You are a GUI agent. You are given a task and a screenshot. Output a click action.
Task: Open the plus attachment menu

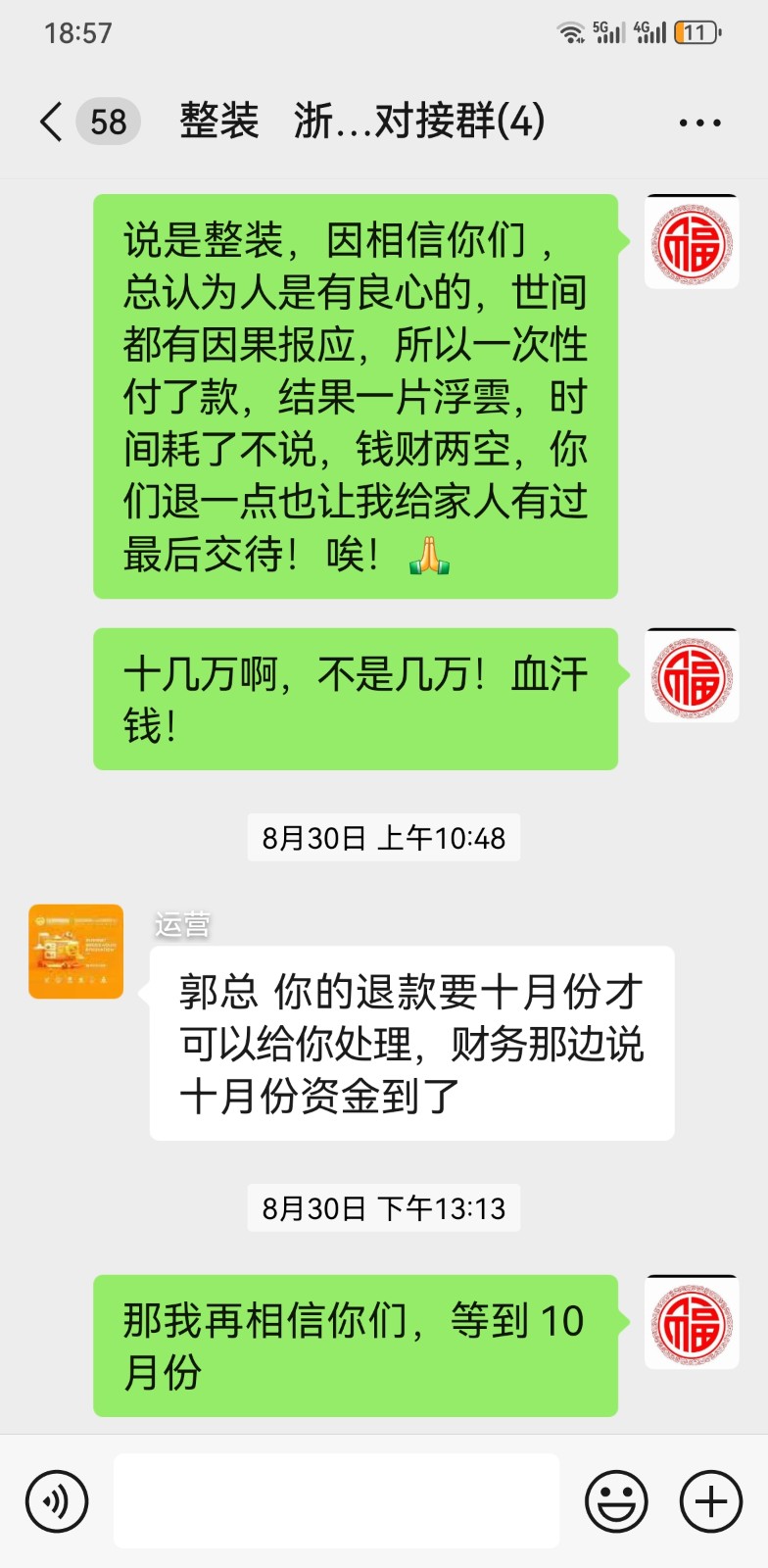click(710, 1500)
